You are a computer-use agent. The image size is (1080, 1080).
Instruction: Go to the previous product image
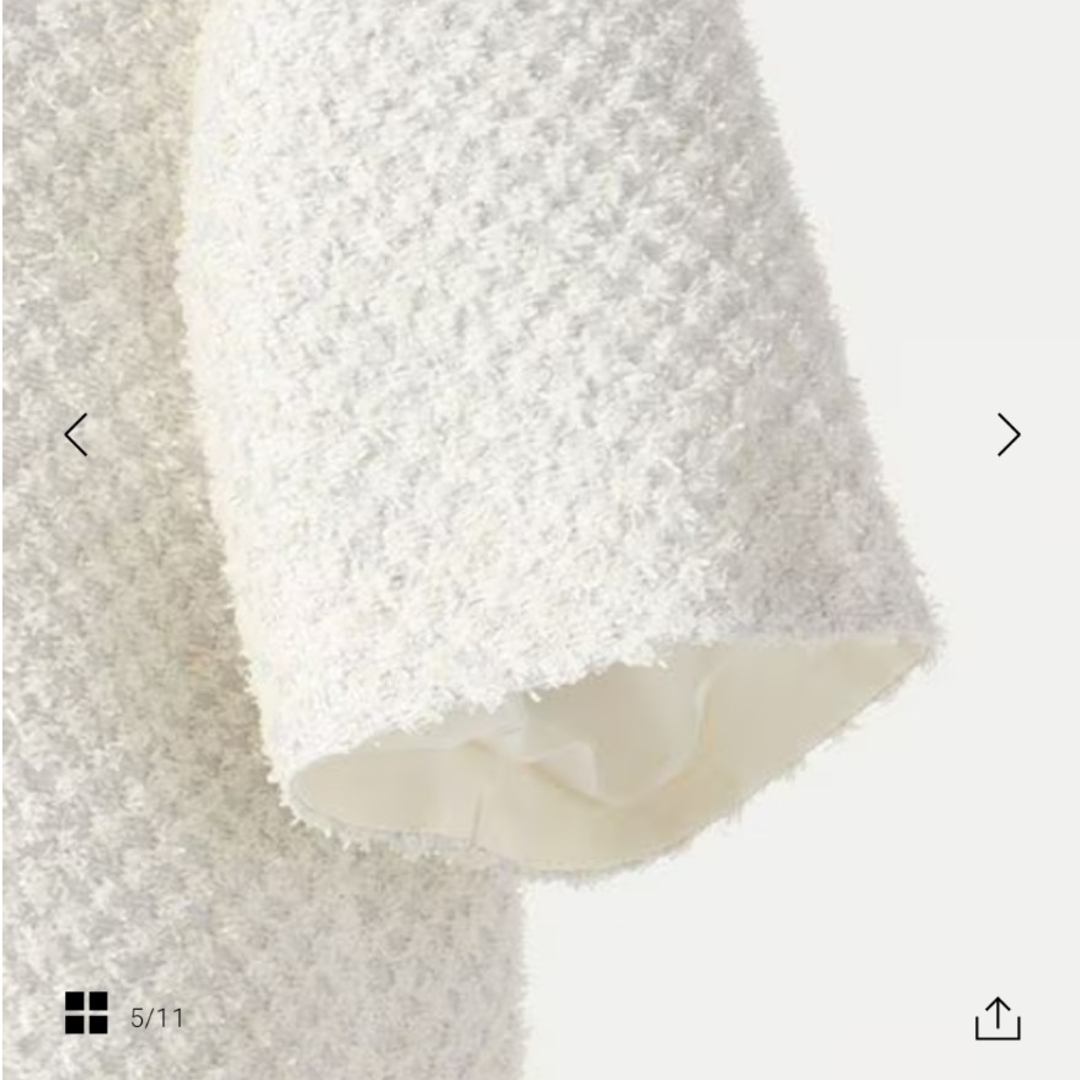[x=76, y=435]
